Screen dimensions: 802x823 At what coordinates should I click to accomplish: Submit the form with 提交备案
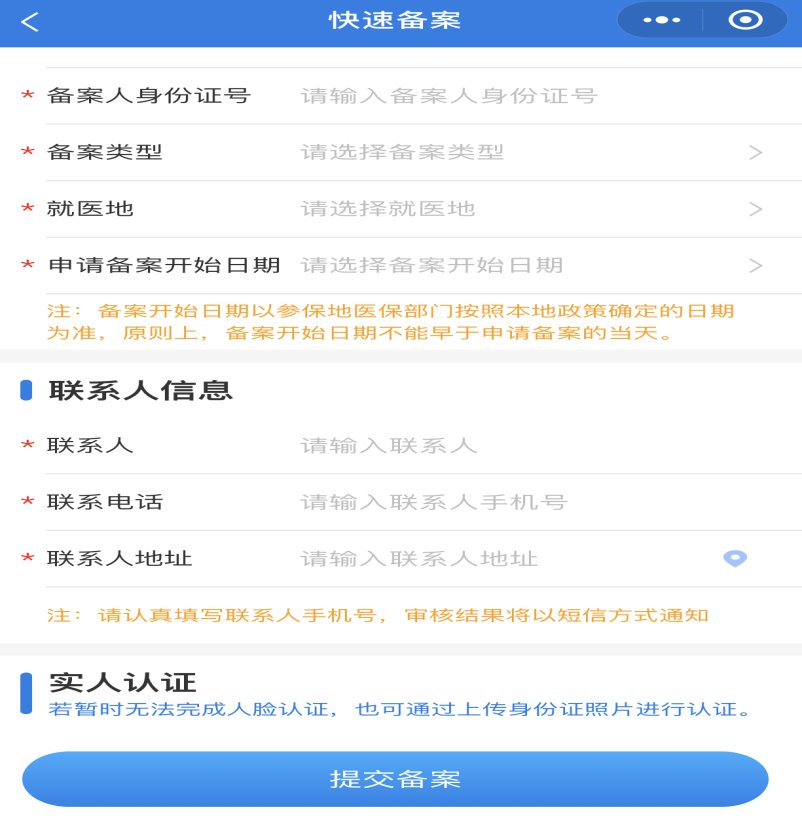click(395, 779)
